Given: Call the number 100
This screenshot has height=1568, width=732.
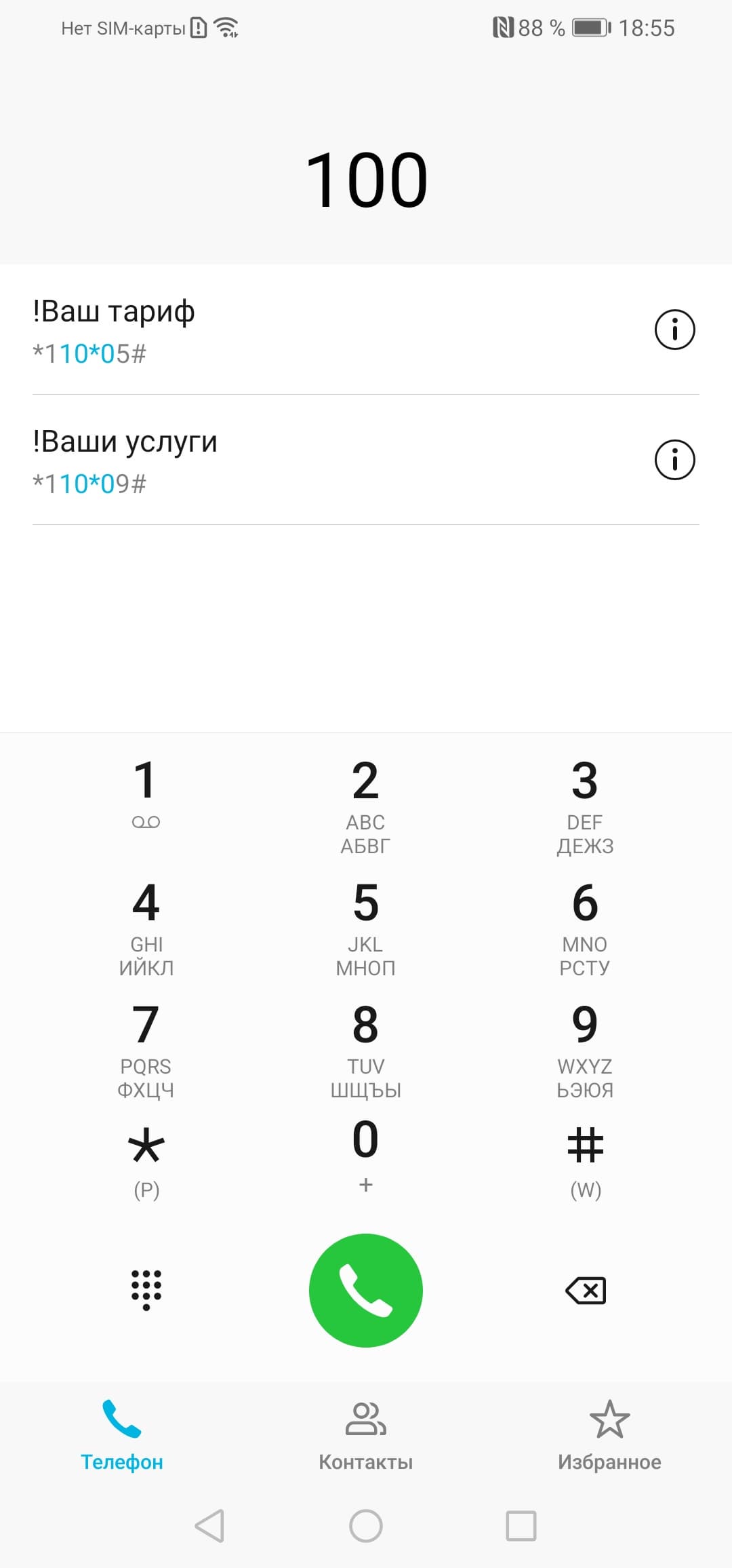Looking at the screenshot, I should coord(365,1290).
